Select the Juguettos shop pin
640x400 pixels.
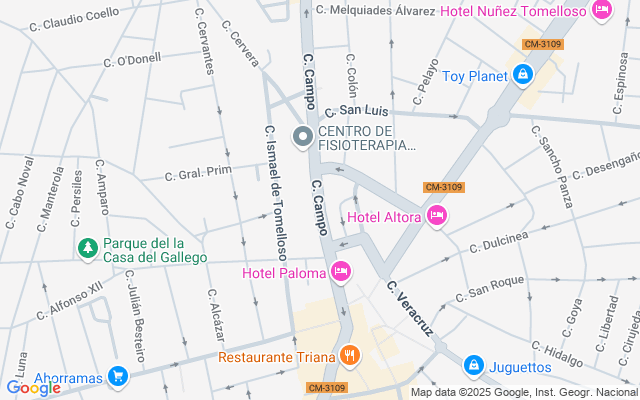coord(476,367)
